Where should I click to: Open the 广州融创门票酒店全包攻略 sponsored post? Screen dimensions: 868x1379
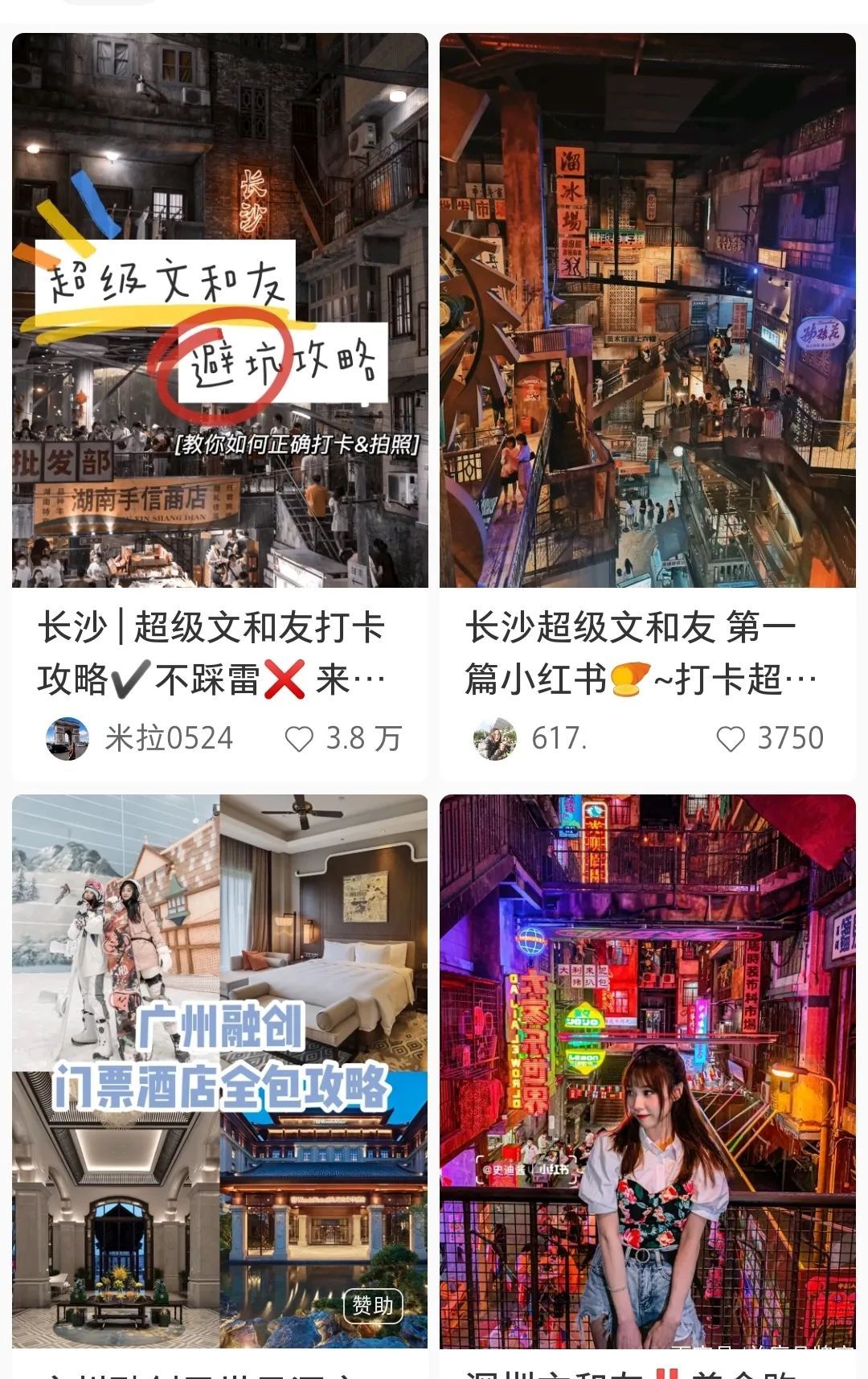click(219, 1069)
